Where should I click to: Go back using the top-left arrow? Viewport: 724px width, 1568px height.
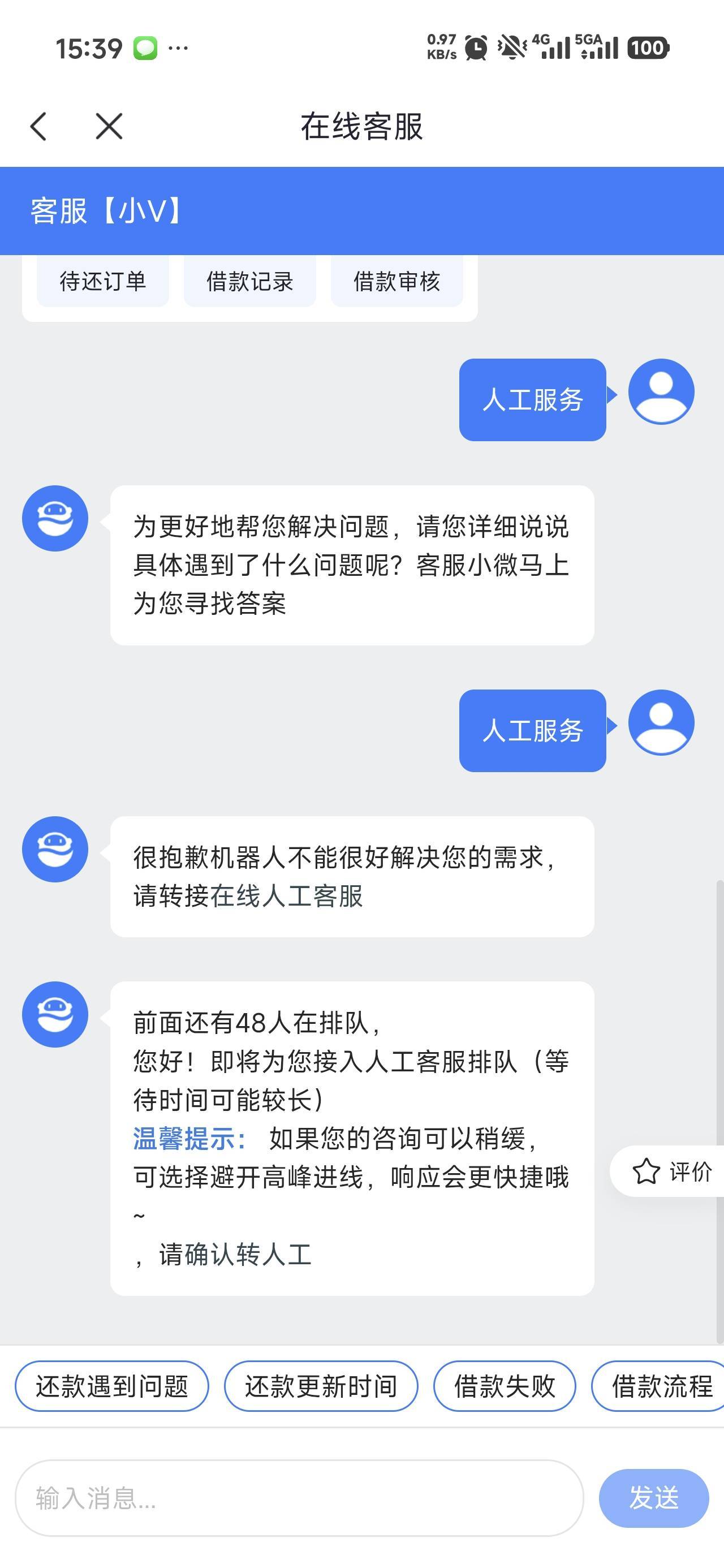38,127
